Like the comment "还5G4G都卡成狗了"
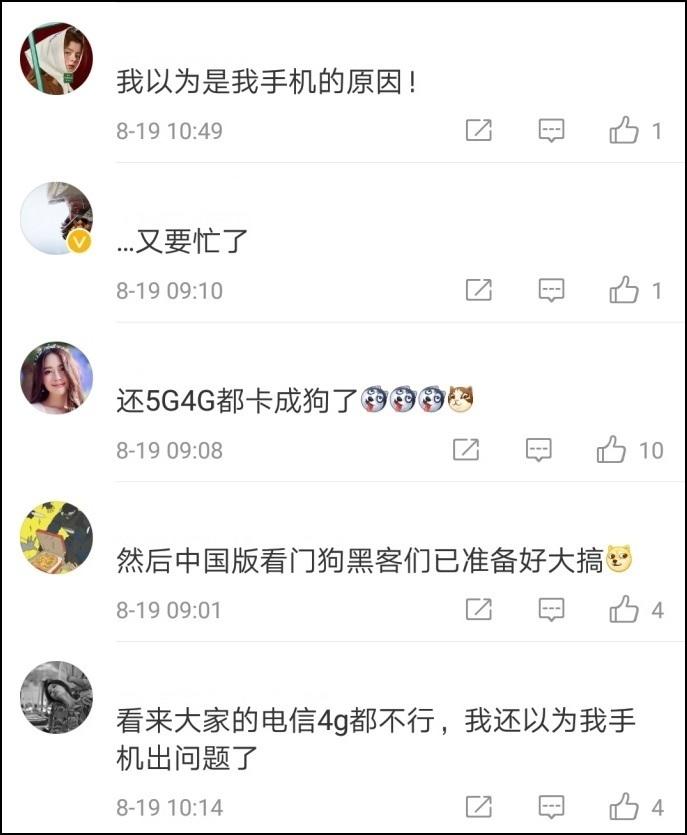Viewport: 687px width, 835px height. tap(611, 450)
